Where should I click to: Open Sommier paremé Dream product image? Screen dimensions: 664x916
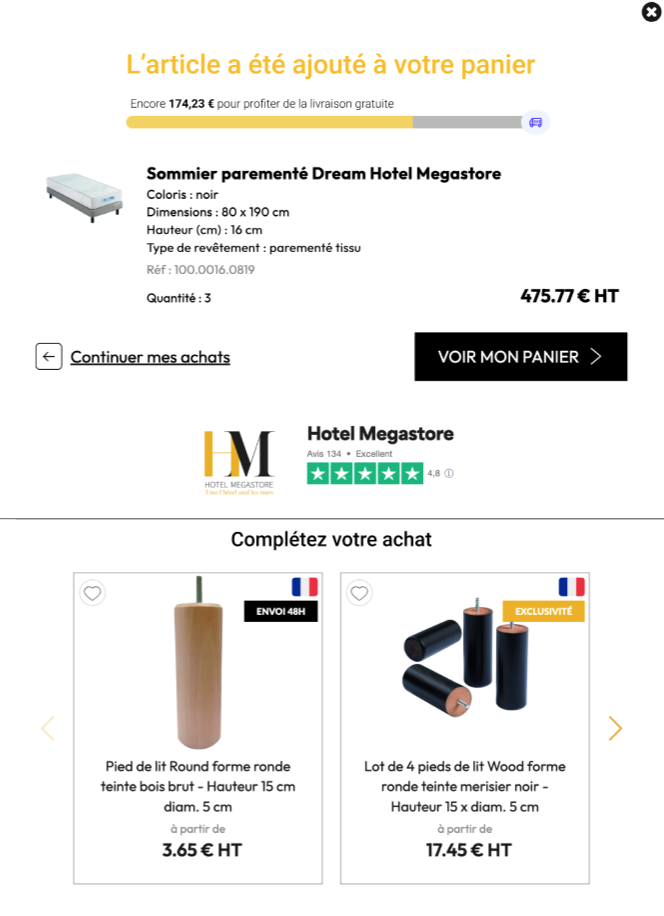point(84,195)
